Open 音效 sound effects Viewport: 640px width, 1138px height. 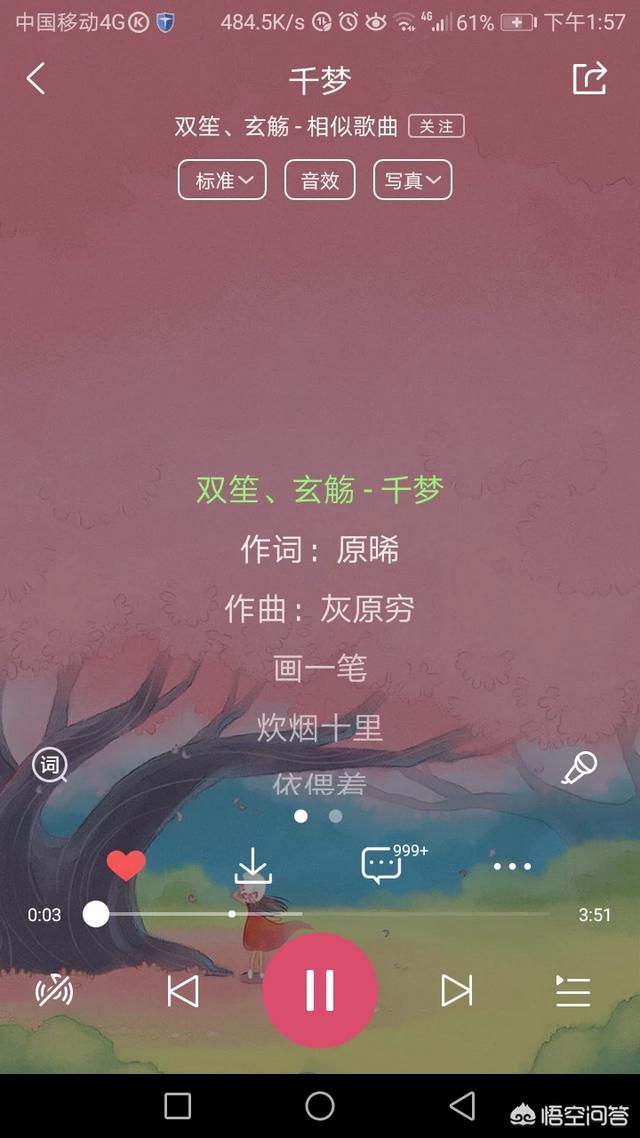click(320, 180)
